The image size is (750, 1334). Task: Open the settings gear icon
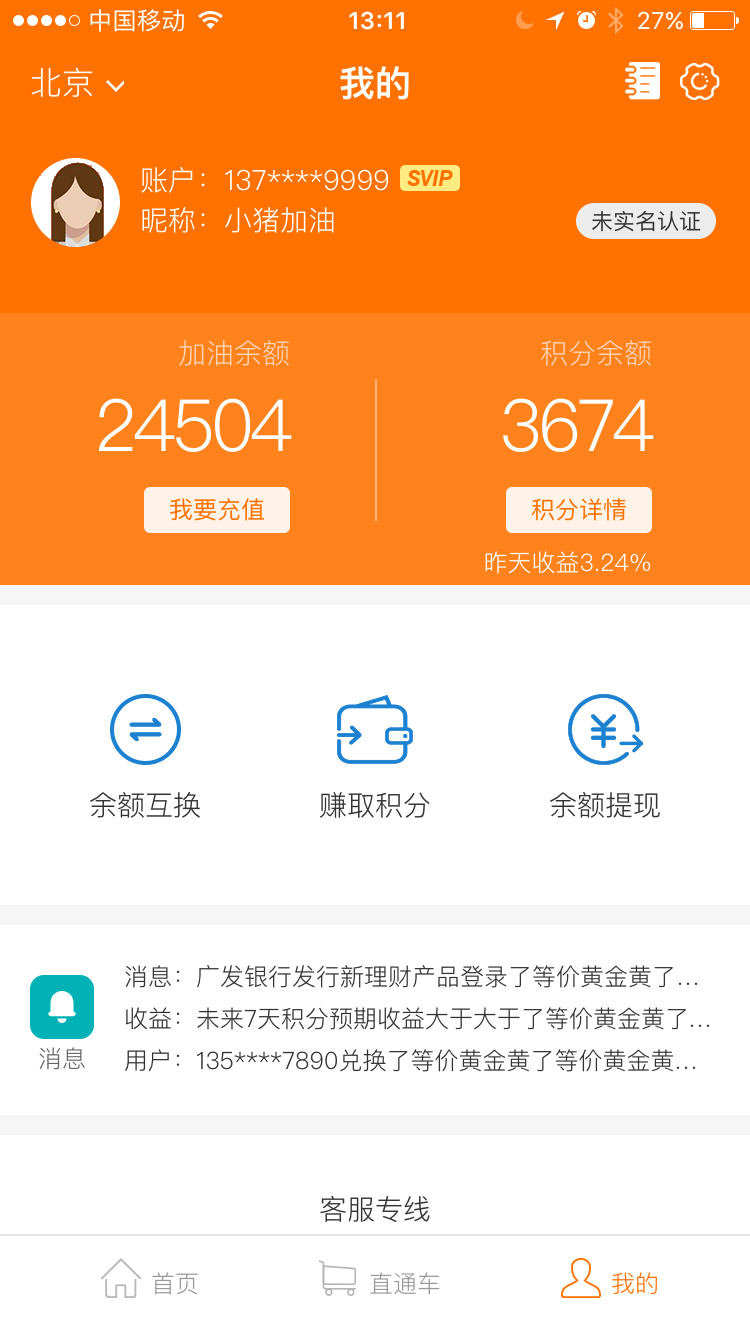click(700, 81)
